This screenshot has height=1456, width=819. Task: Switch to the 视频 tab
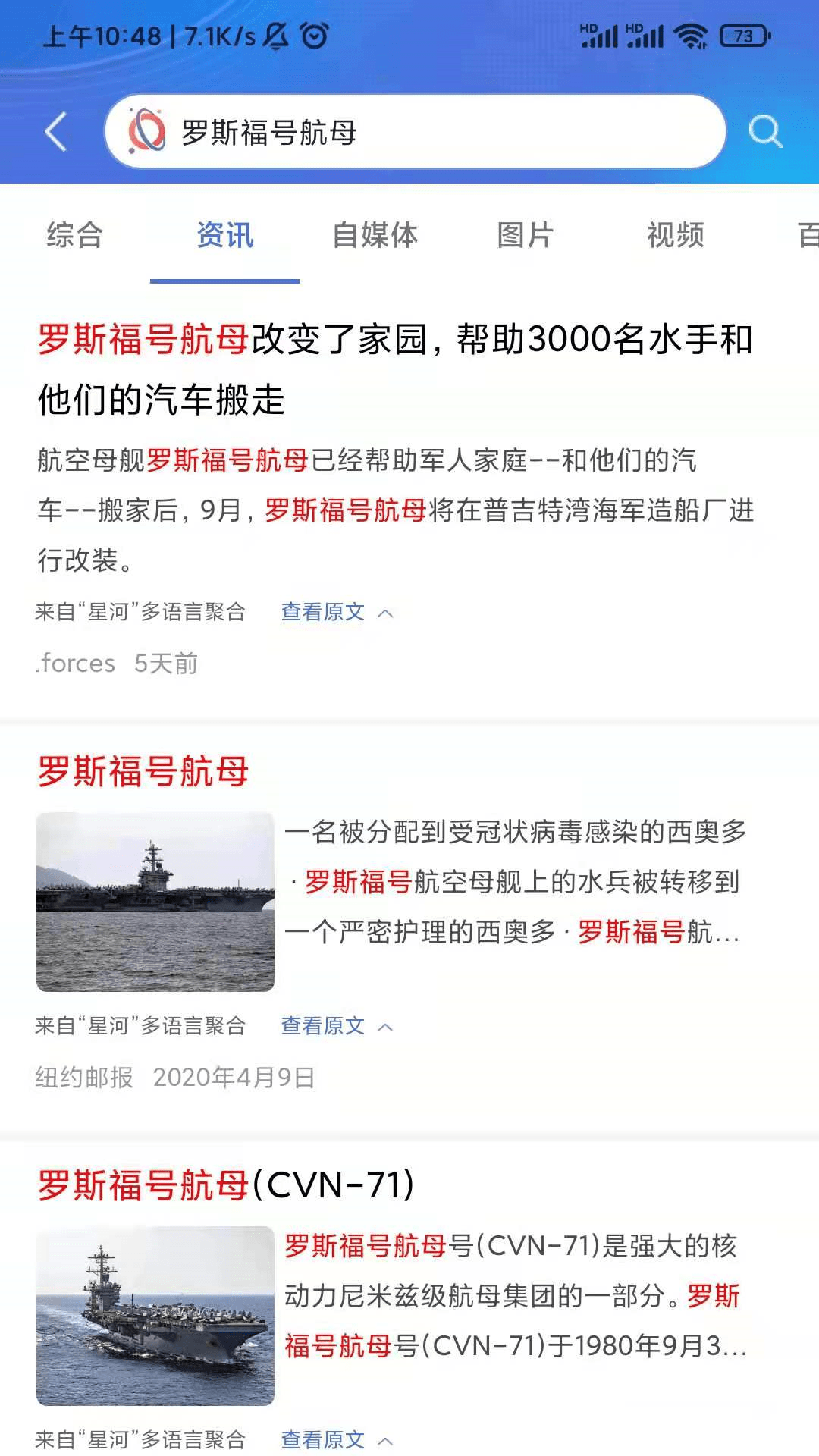point(675,237)
